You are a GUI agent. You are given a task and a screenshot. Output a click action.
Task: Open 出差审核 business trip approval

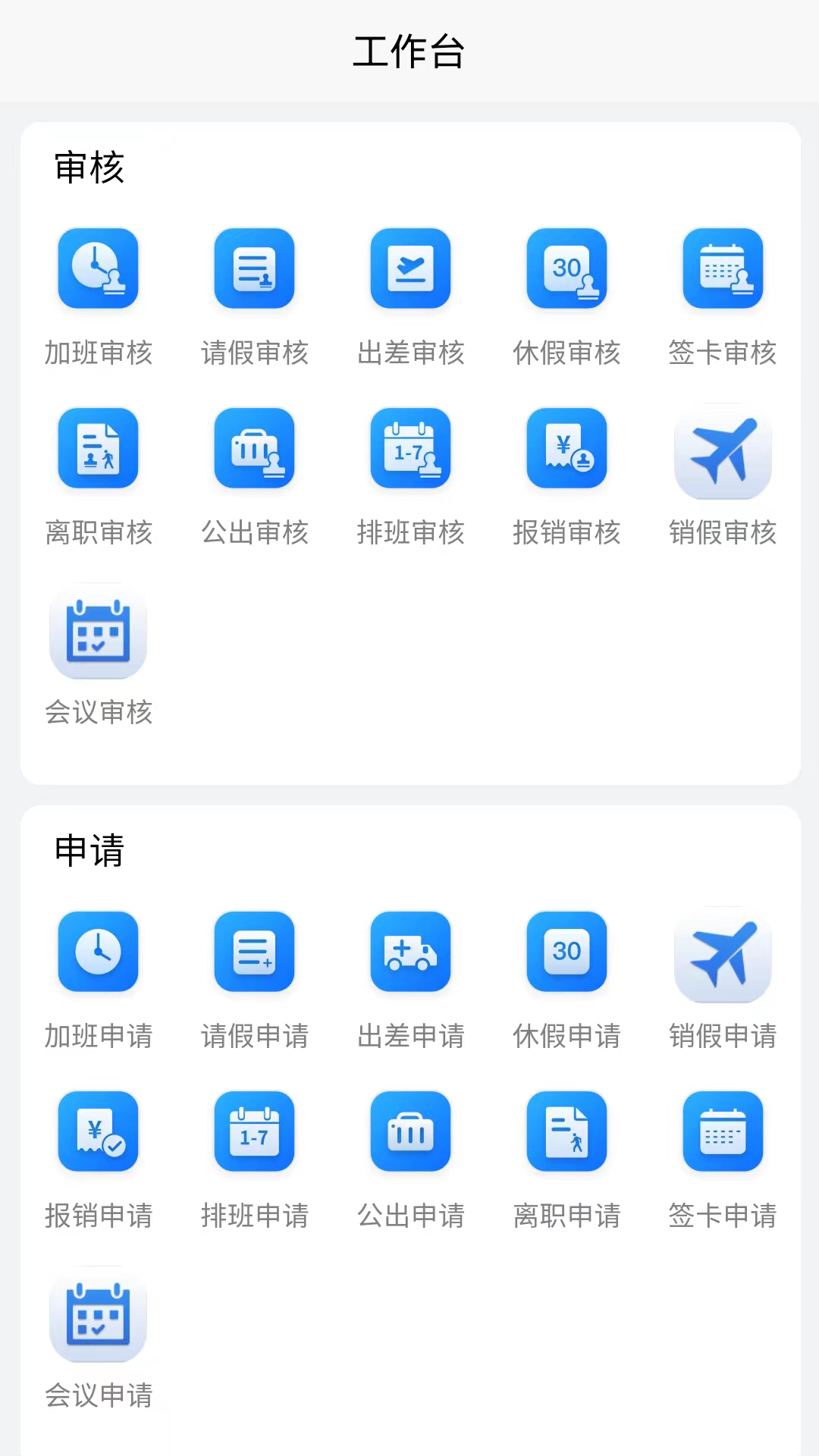[410, 270]
